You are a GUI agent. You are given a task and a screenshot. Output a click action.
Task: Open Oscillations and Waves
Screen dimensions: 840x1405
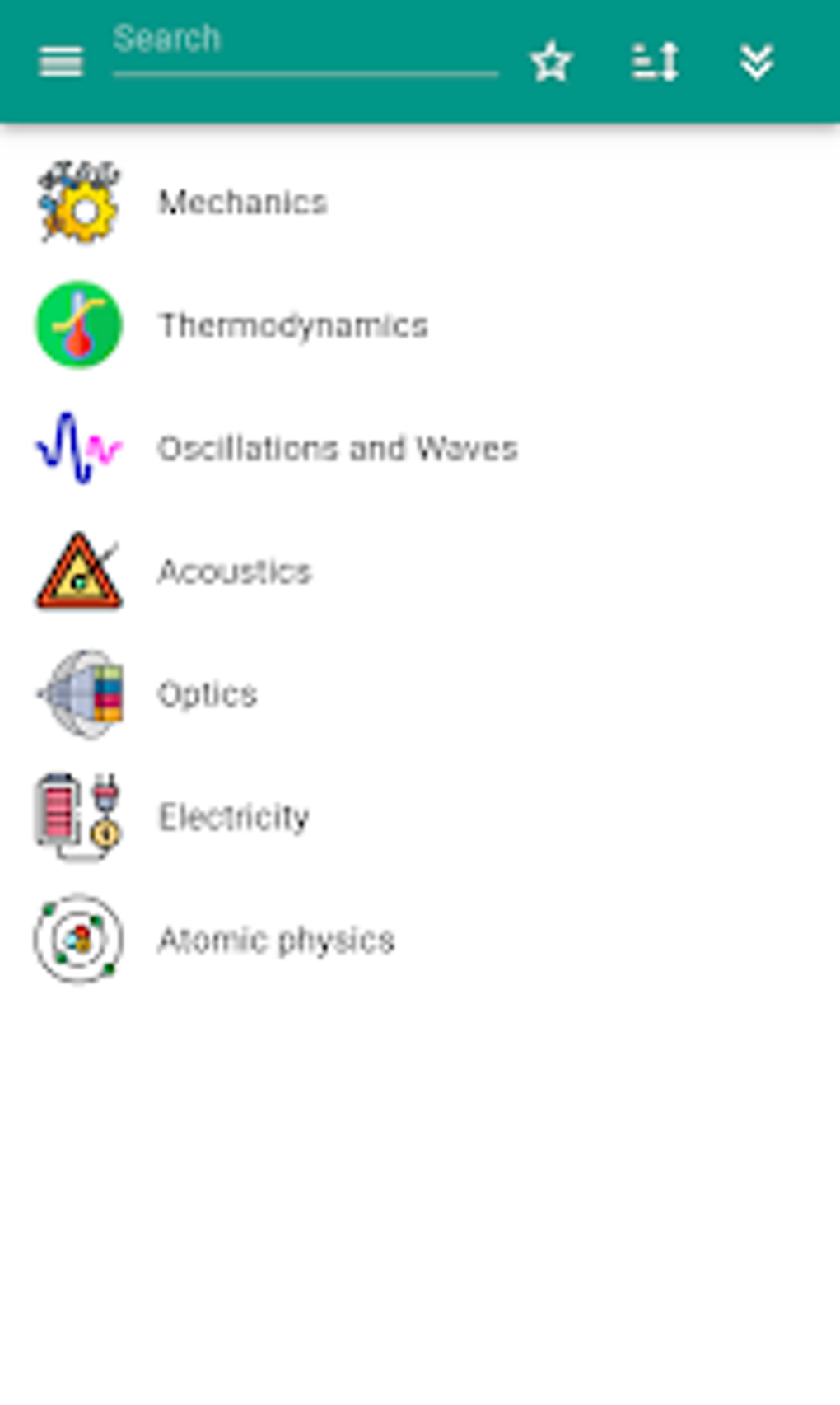[x=337, y=449]
